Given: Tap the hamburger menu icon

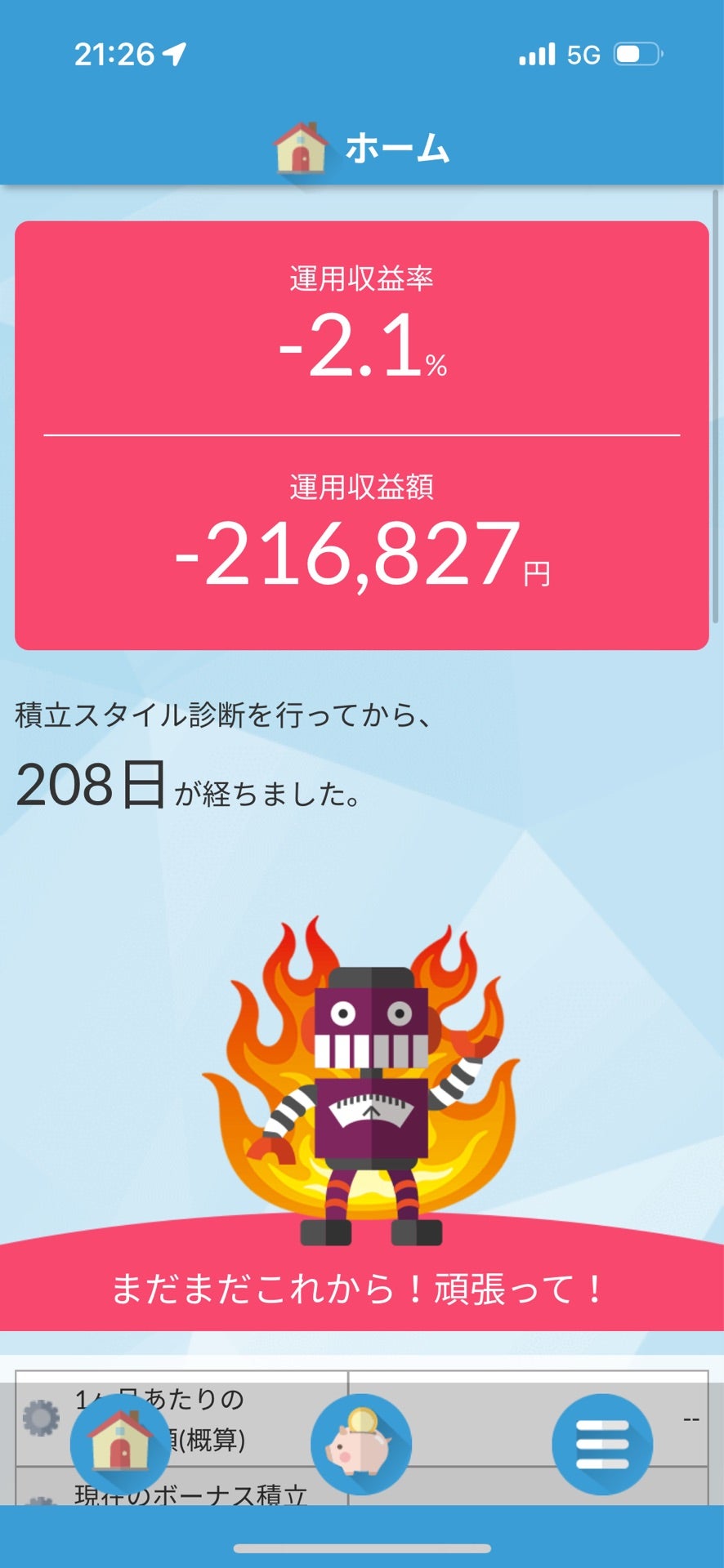Looking at the screenshot, I should click(602, 1444).
